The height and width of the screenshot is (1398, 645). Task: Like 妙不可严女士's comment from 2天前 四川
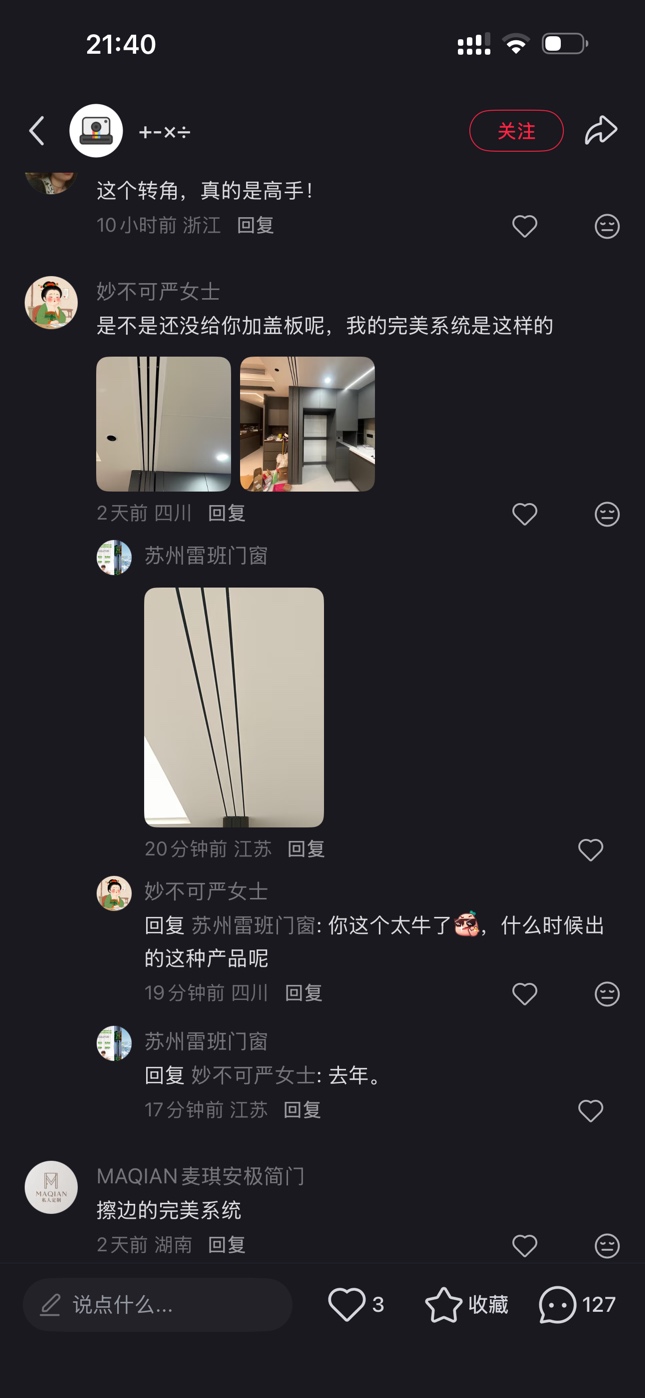(x=524, y=514)
